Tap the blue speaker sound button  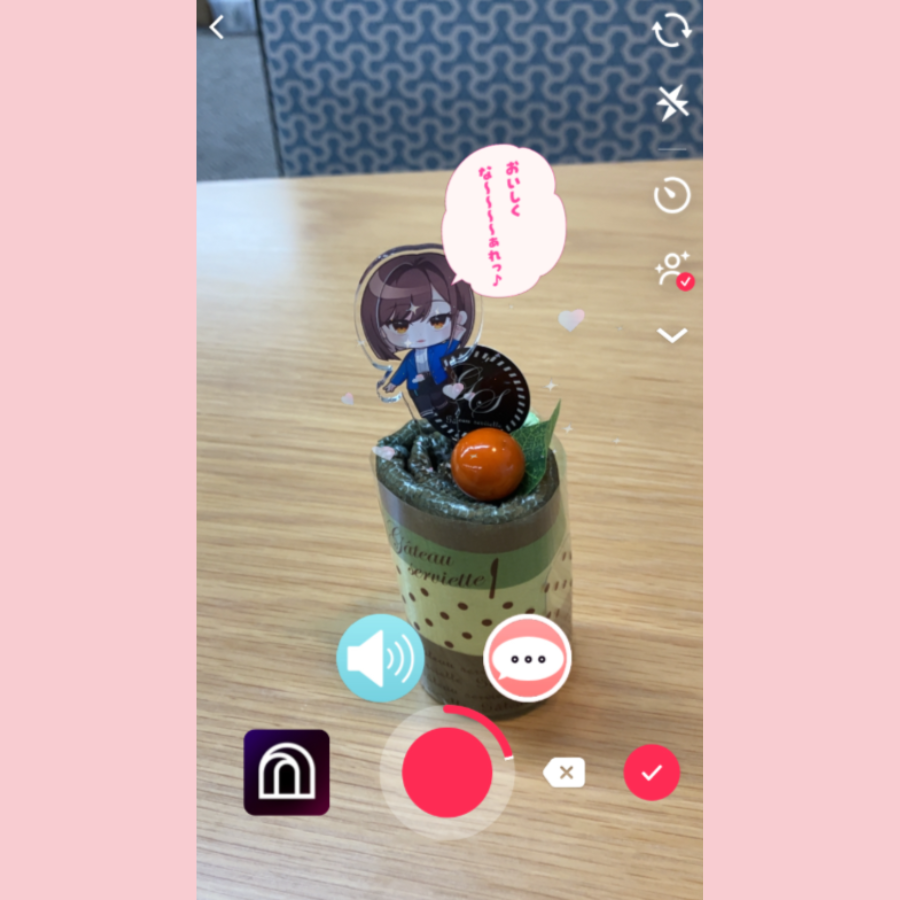tap(380, 658)
